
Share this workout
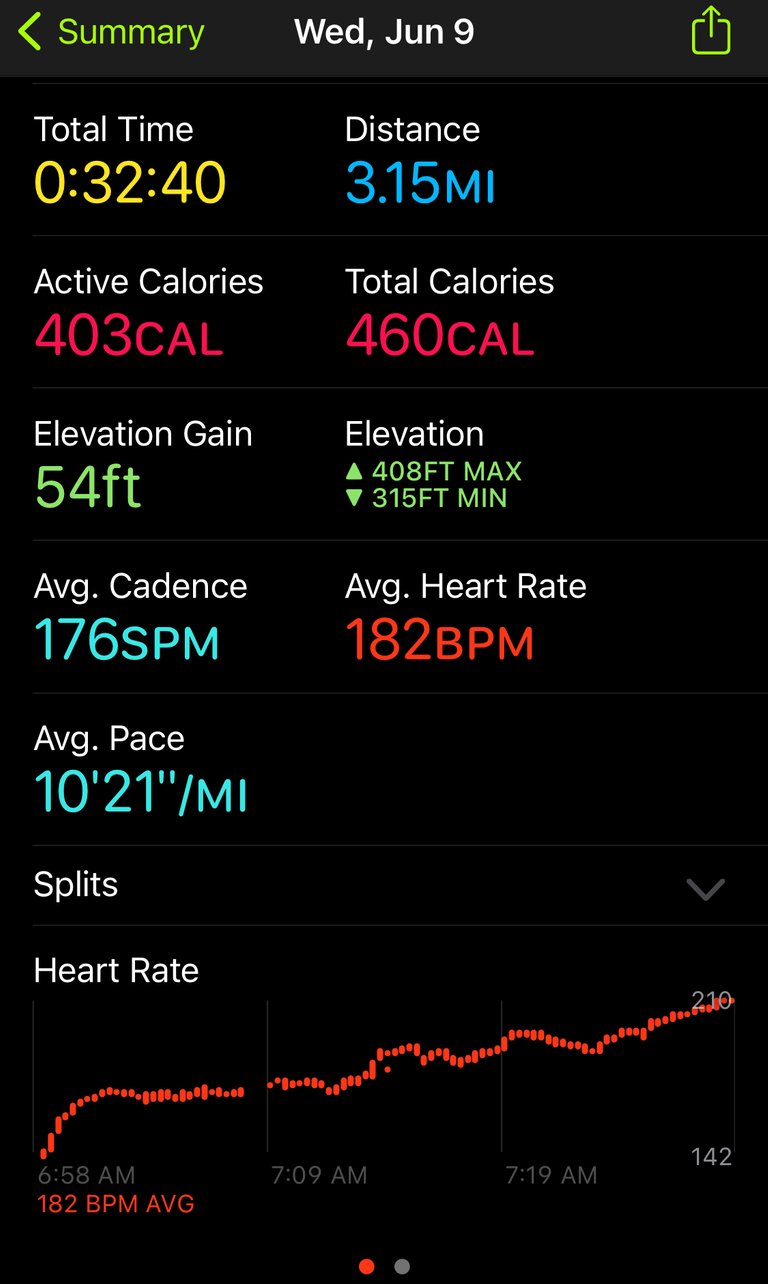point(711,30)
